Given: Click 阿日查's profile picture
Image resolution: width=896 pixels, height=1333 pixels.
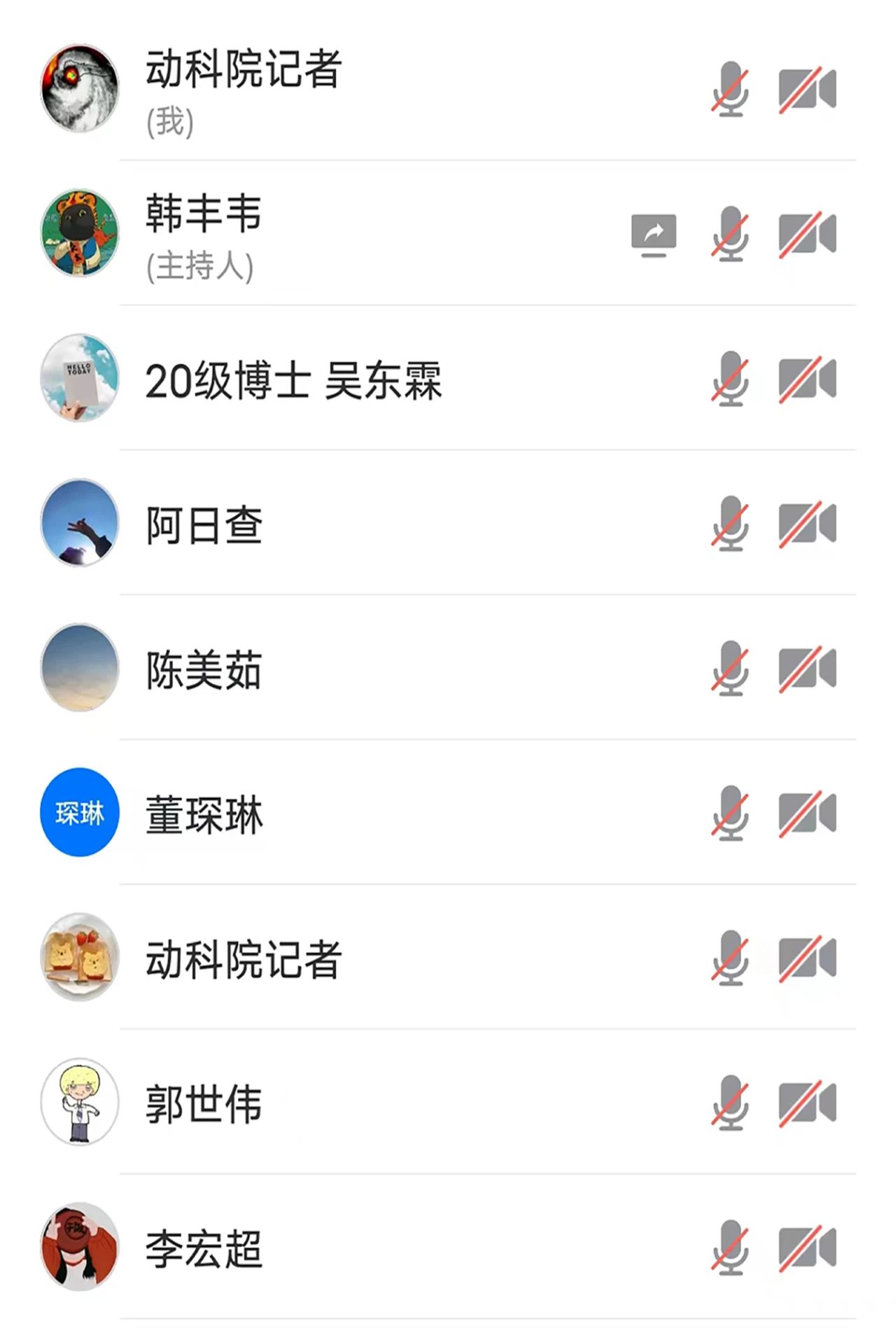Looking at the screenshot, I should coord(79,526).
